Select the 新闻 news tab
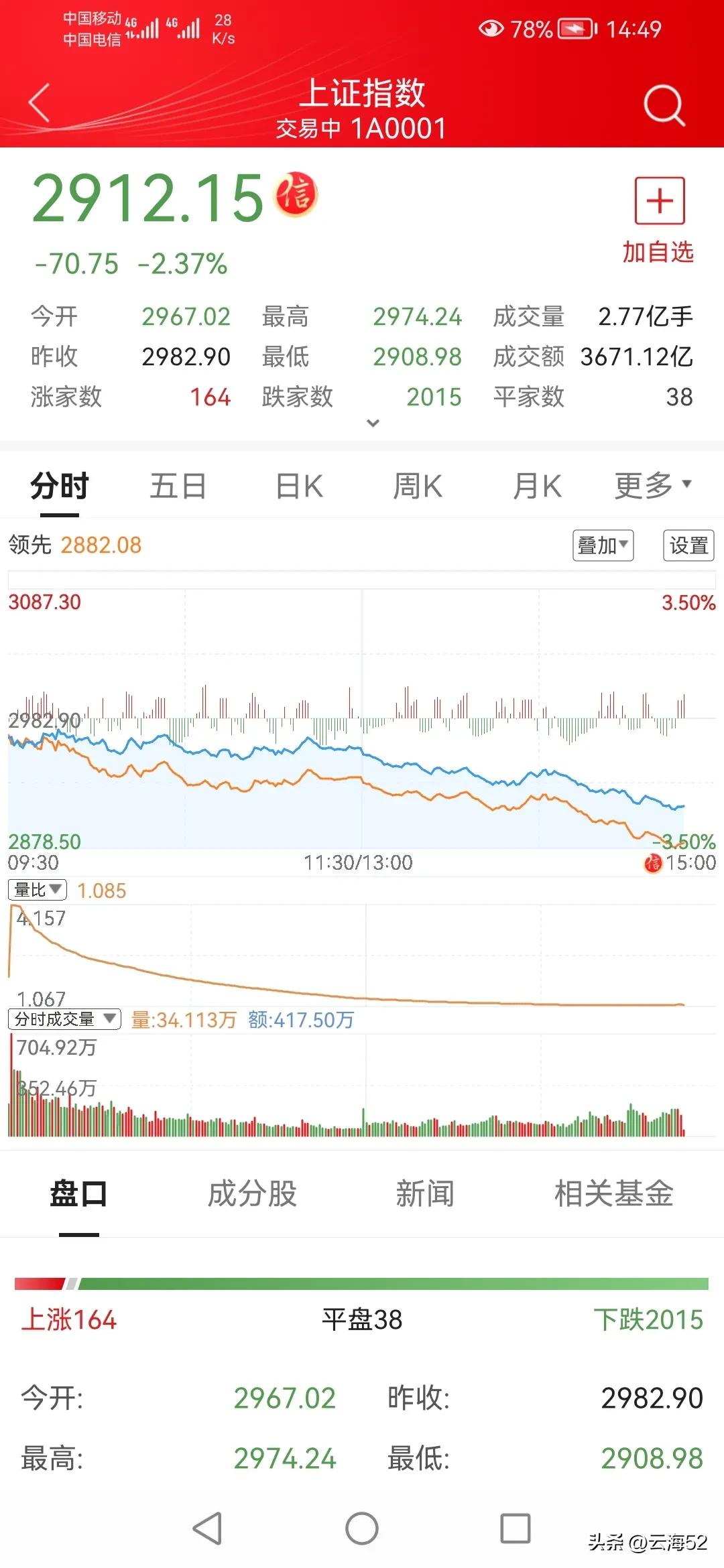Viewport: 724px width, 1568px height. (425, 1193)
